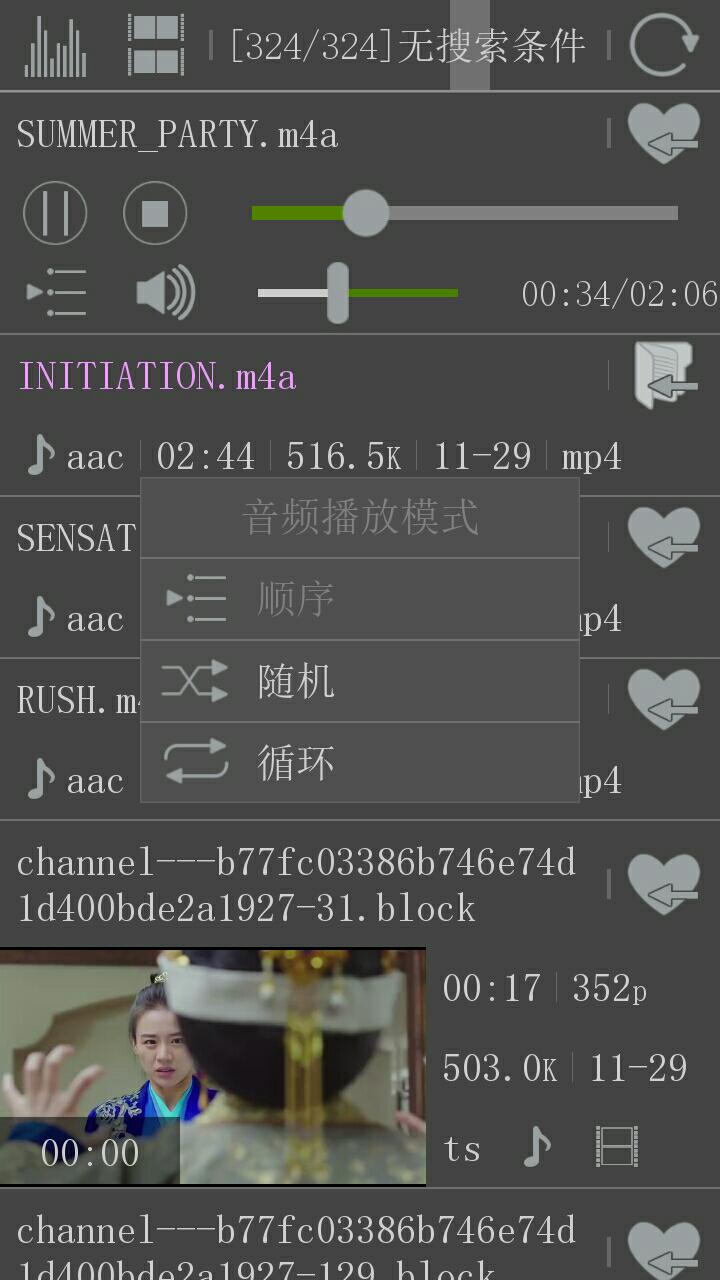Tap the refresh icon in the top bar

(x=664, y=45)
